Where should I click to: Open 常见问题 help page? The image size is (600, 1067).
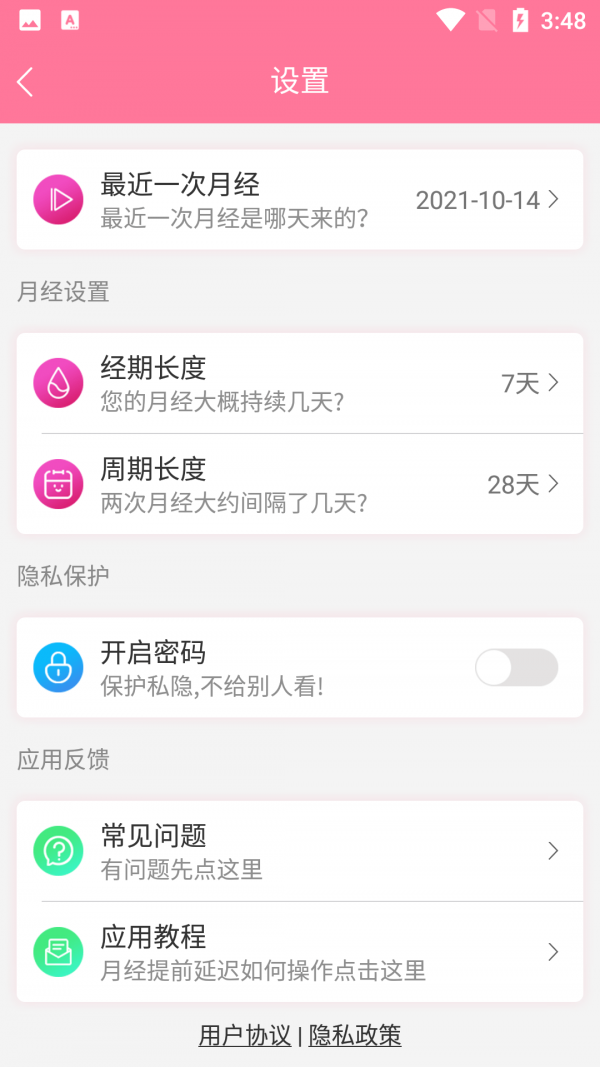tap(300, 851)
